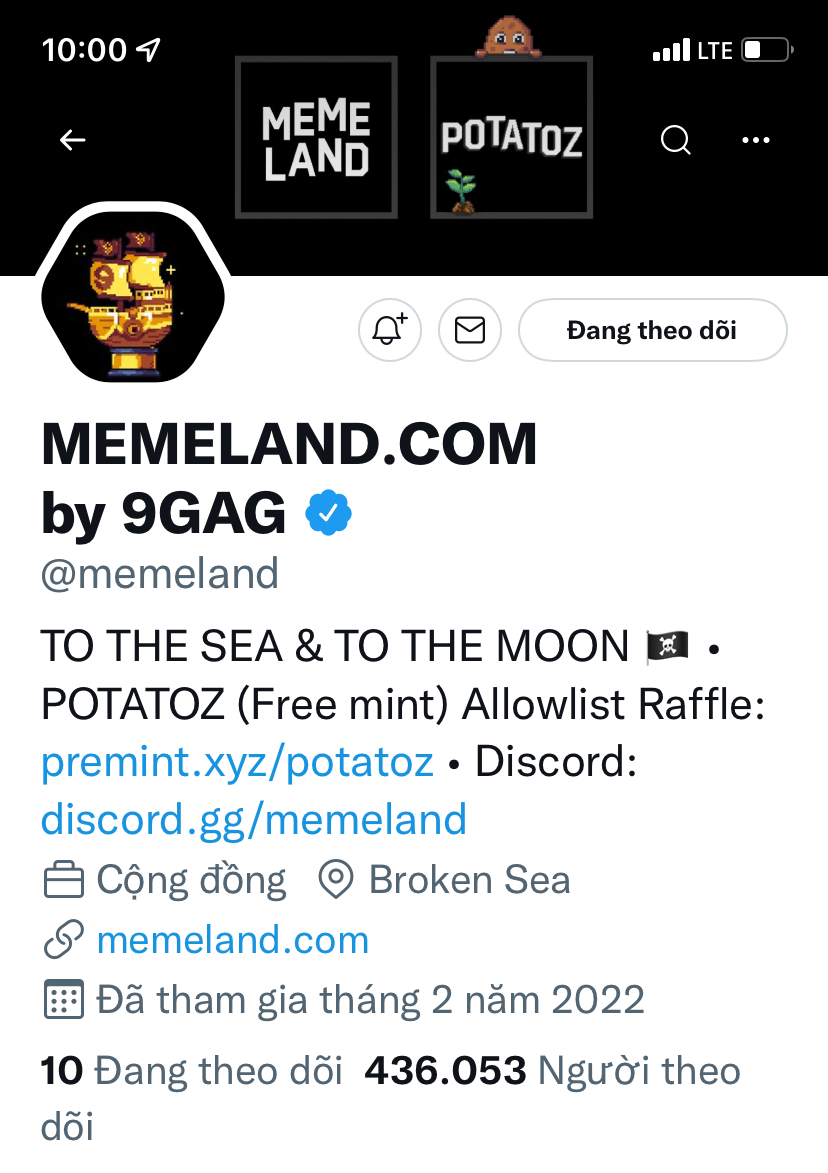828x1173 pixels.
Task: Open the three-dot overflow menu
Action: point(755,141)
